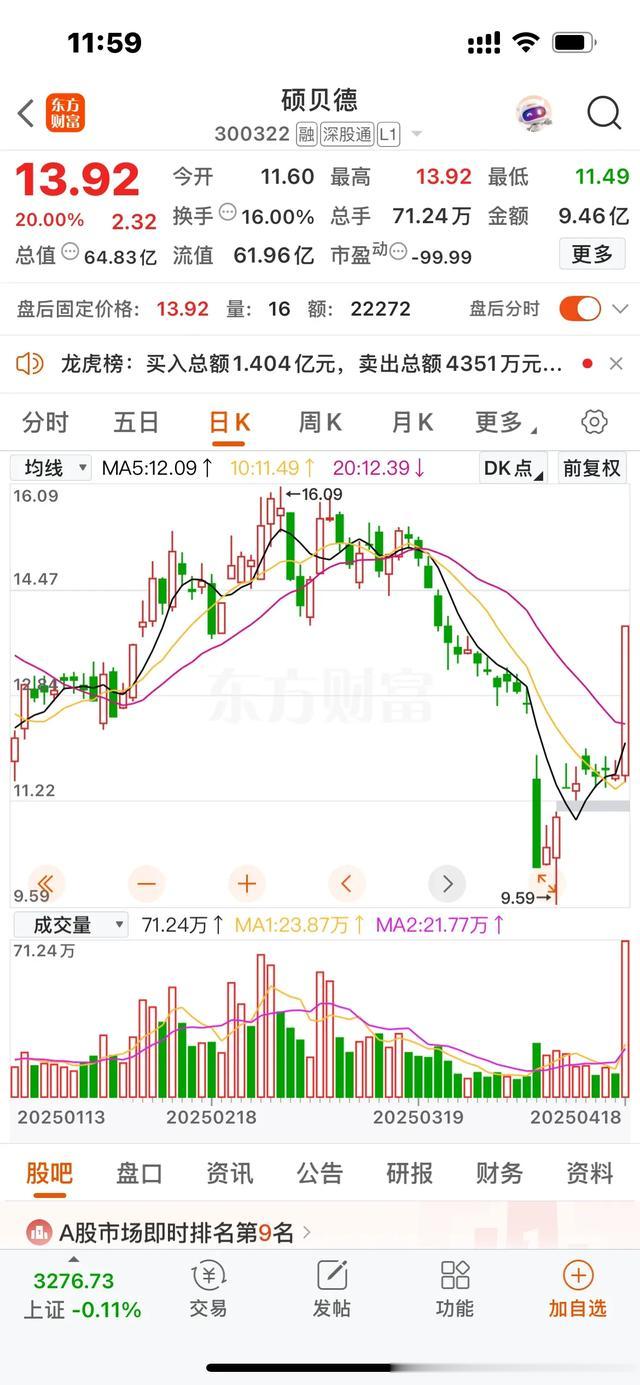Screen dimensions: 640x1385
Task: Toggle the 盘后分时 switch off
Action: pyautogui.click(x=580, y=308)
